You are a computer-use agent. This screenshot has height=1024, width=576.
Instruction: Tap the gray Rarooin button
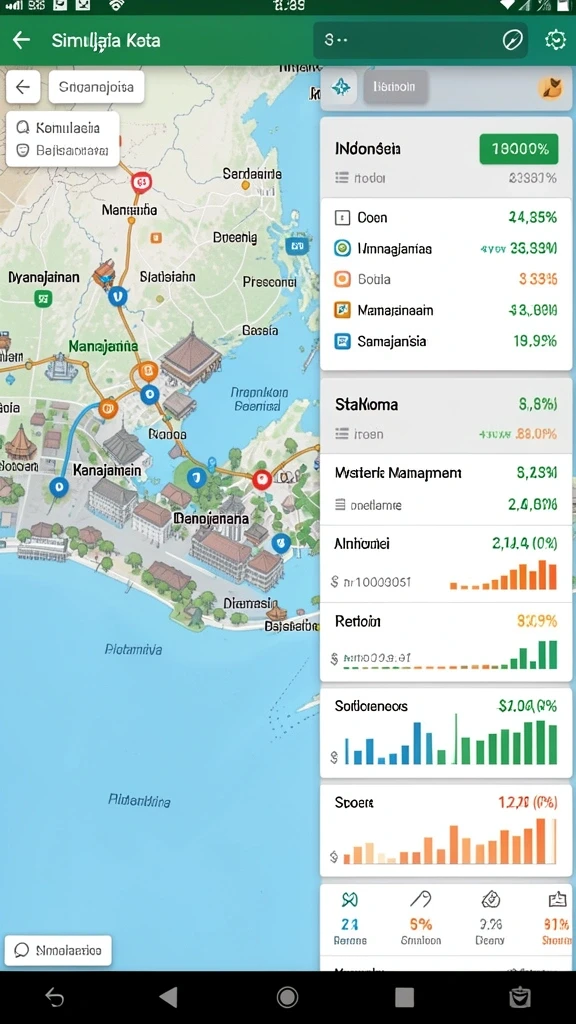pyautogui.click(x=395, y=87)
